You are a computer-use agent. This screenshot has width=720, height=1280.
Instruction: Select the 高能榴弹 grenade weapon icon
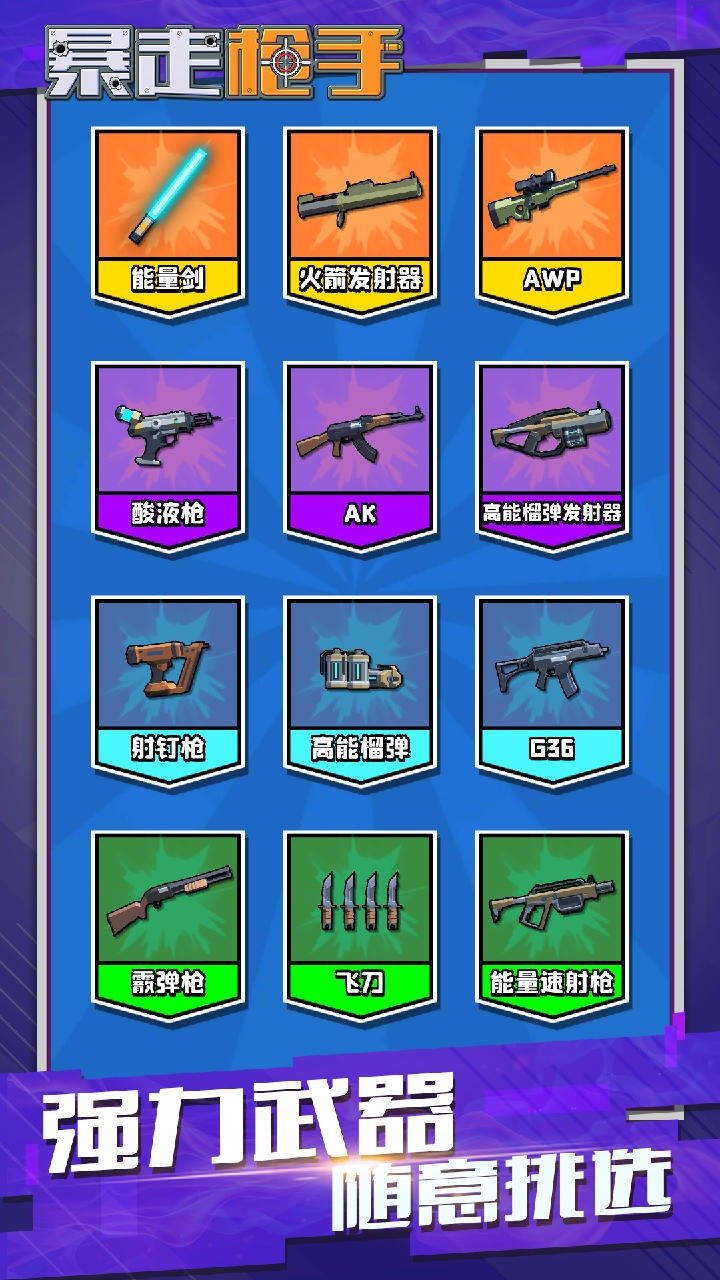tap(362, 670)
